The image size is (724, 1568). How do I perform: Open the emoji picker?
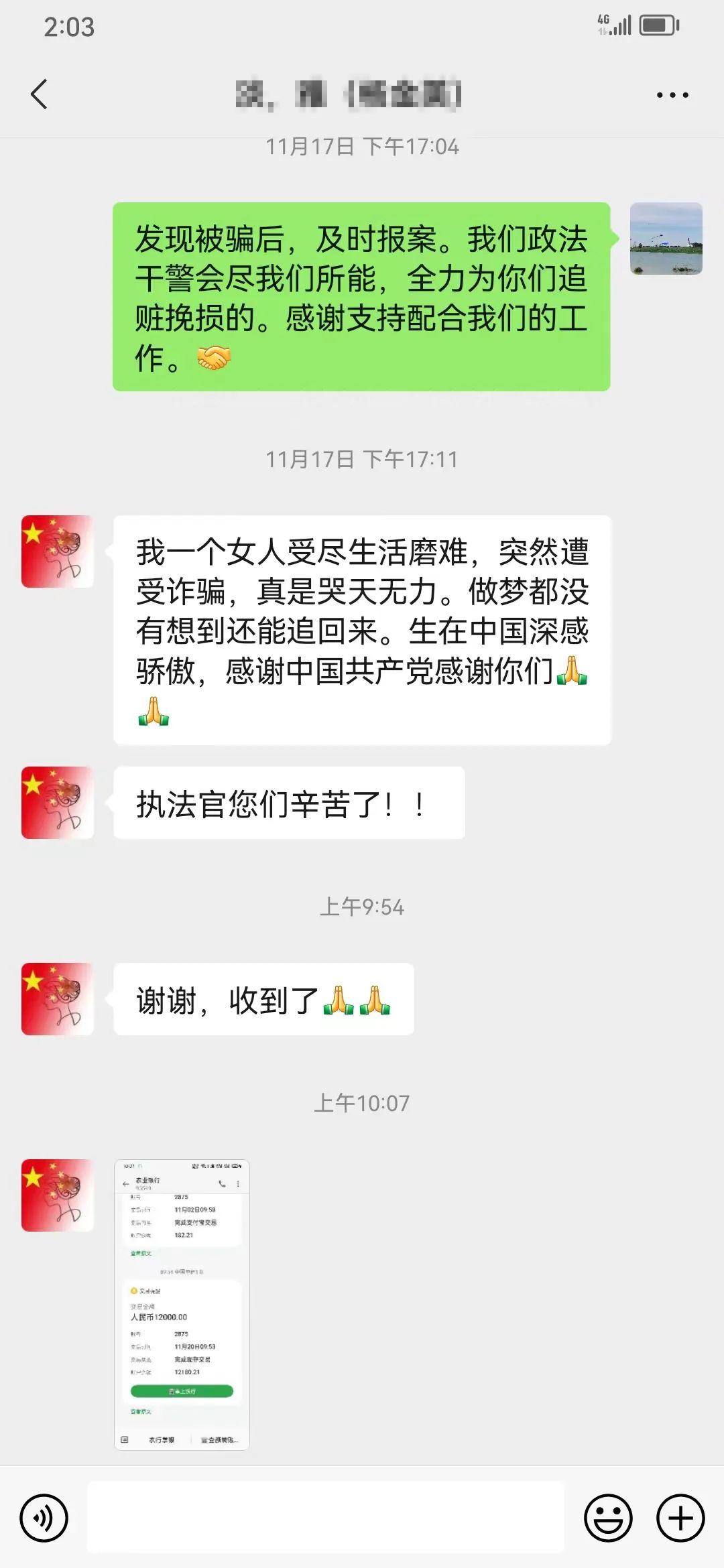point(608,1518)
